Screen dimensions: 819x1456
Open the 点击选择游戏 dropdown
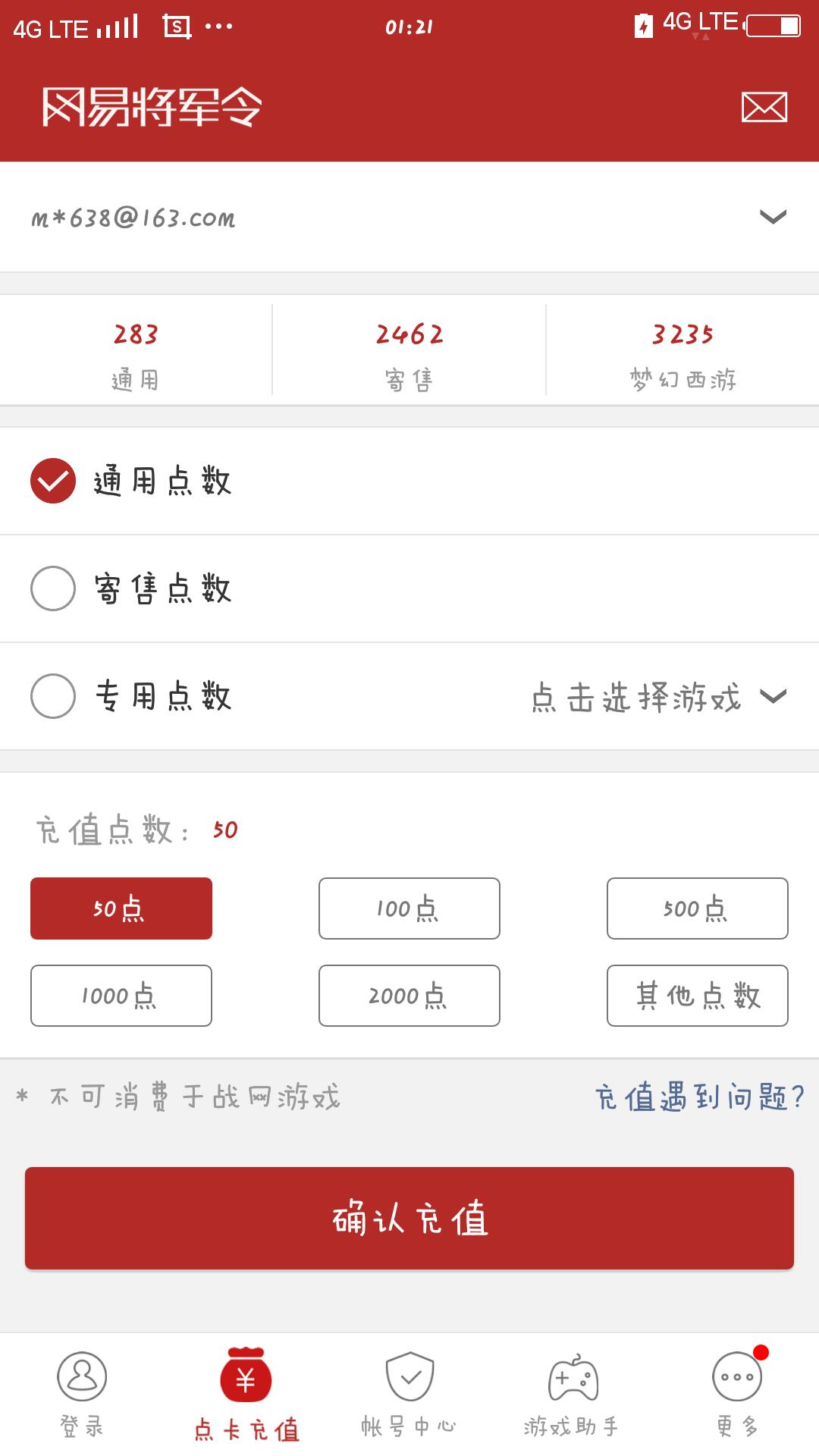pos(658,697)
